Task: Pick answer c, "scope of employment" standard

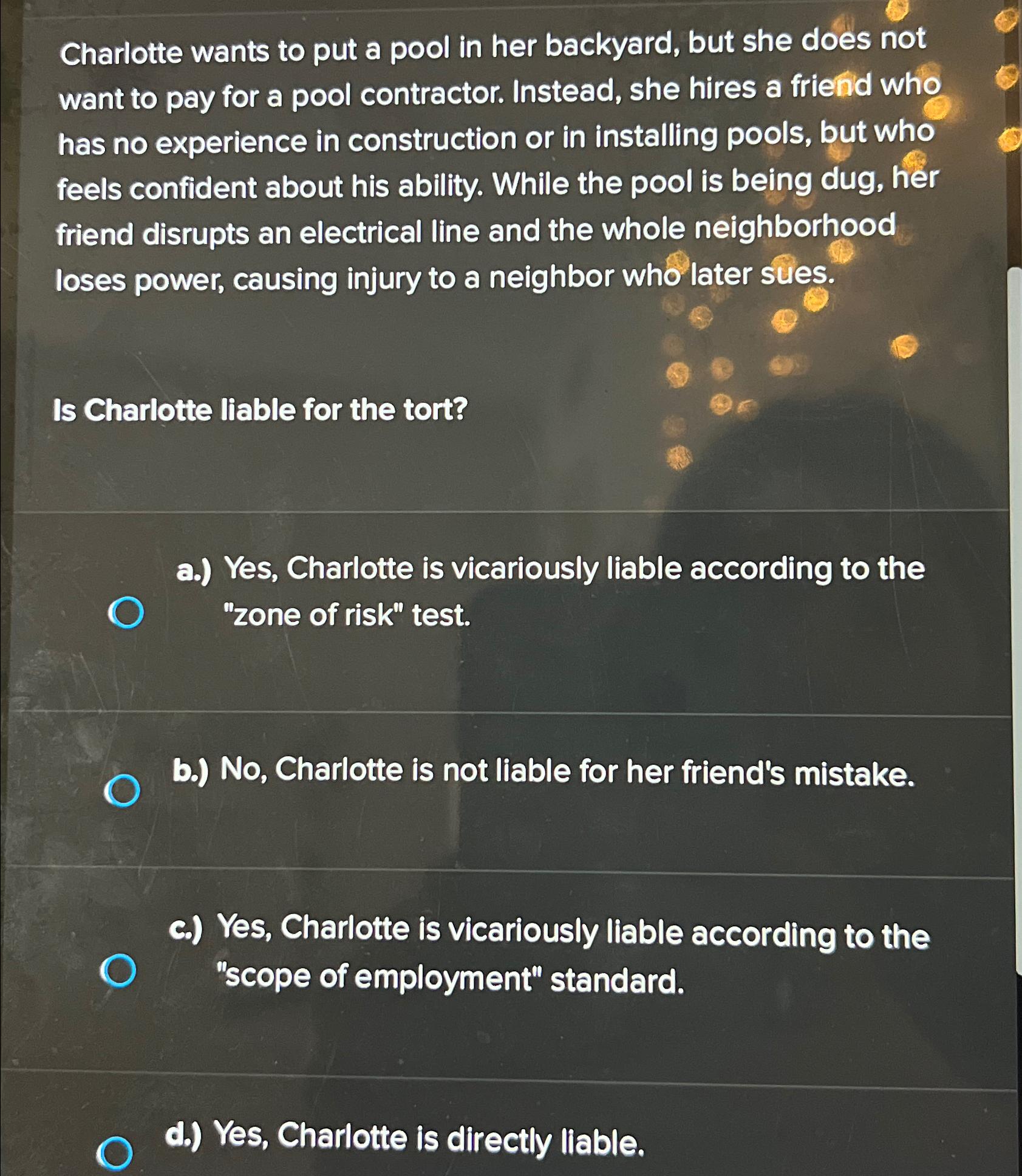Action: pos(118,970)
